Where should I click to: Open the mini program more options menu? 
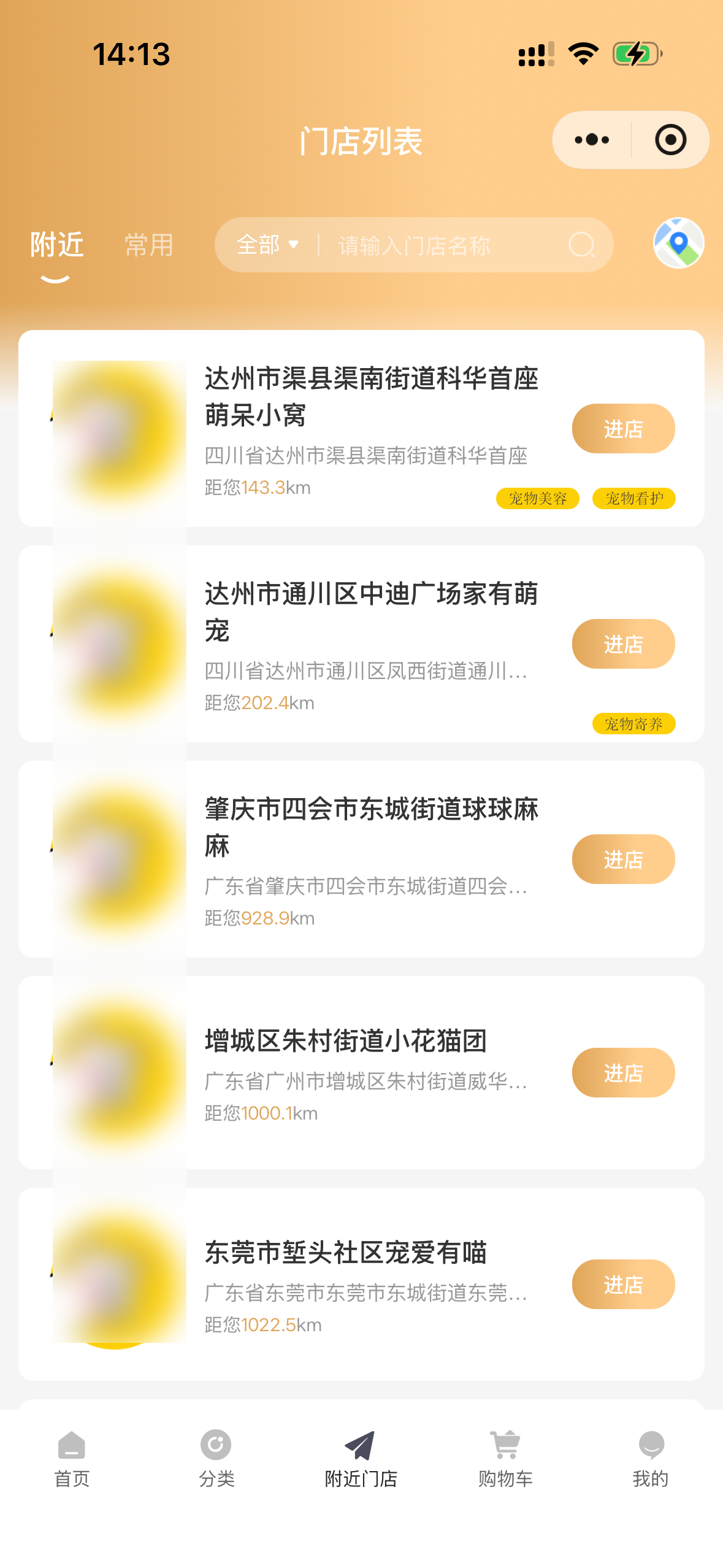coord(592,140)
